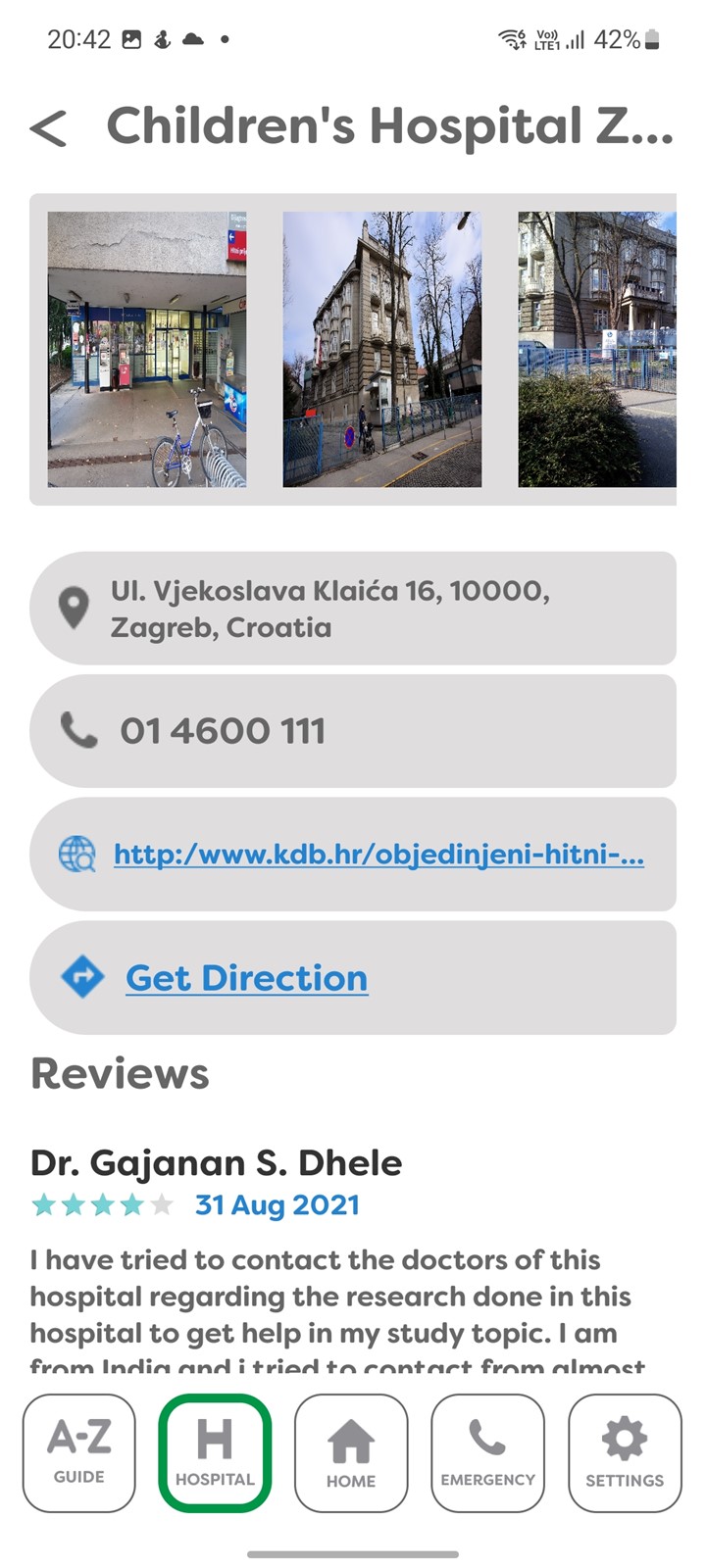
Task: Open the hospital entrance photo with bicycle
Action: (x=147, y=350)
